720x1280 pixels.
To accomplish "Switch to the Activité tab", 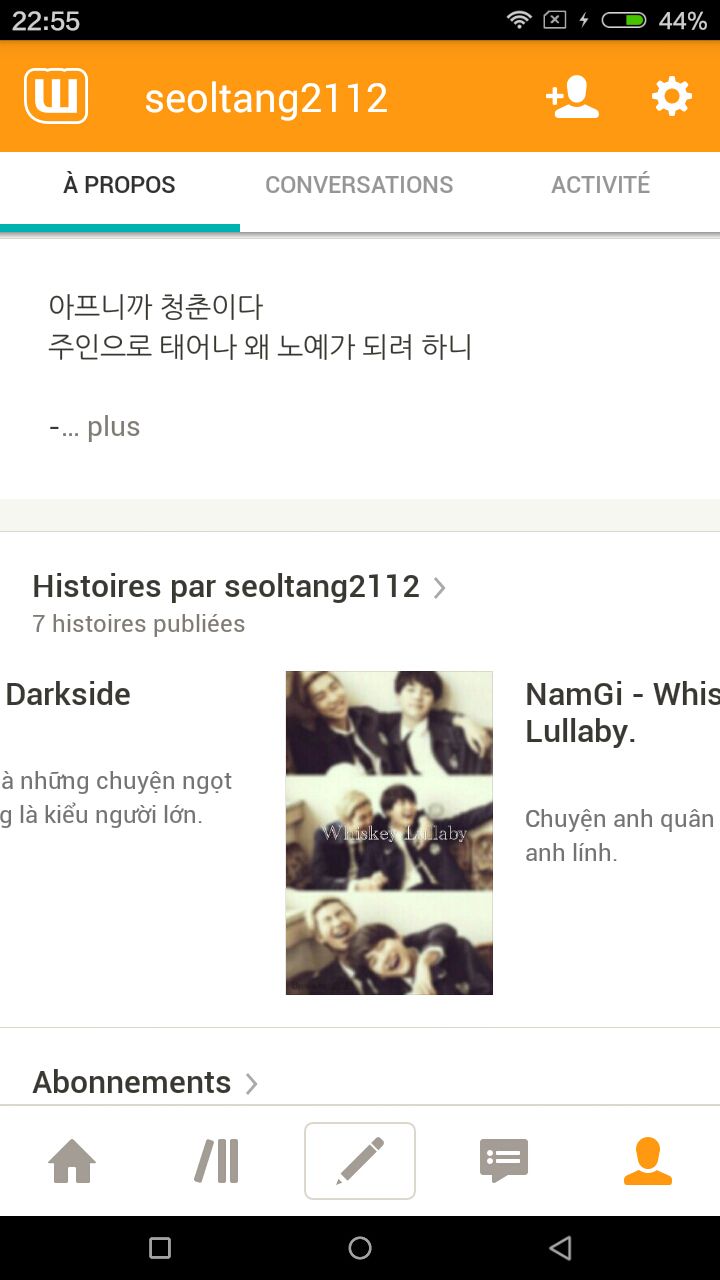I will point(600,185).
